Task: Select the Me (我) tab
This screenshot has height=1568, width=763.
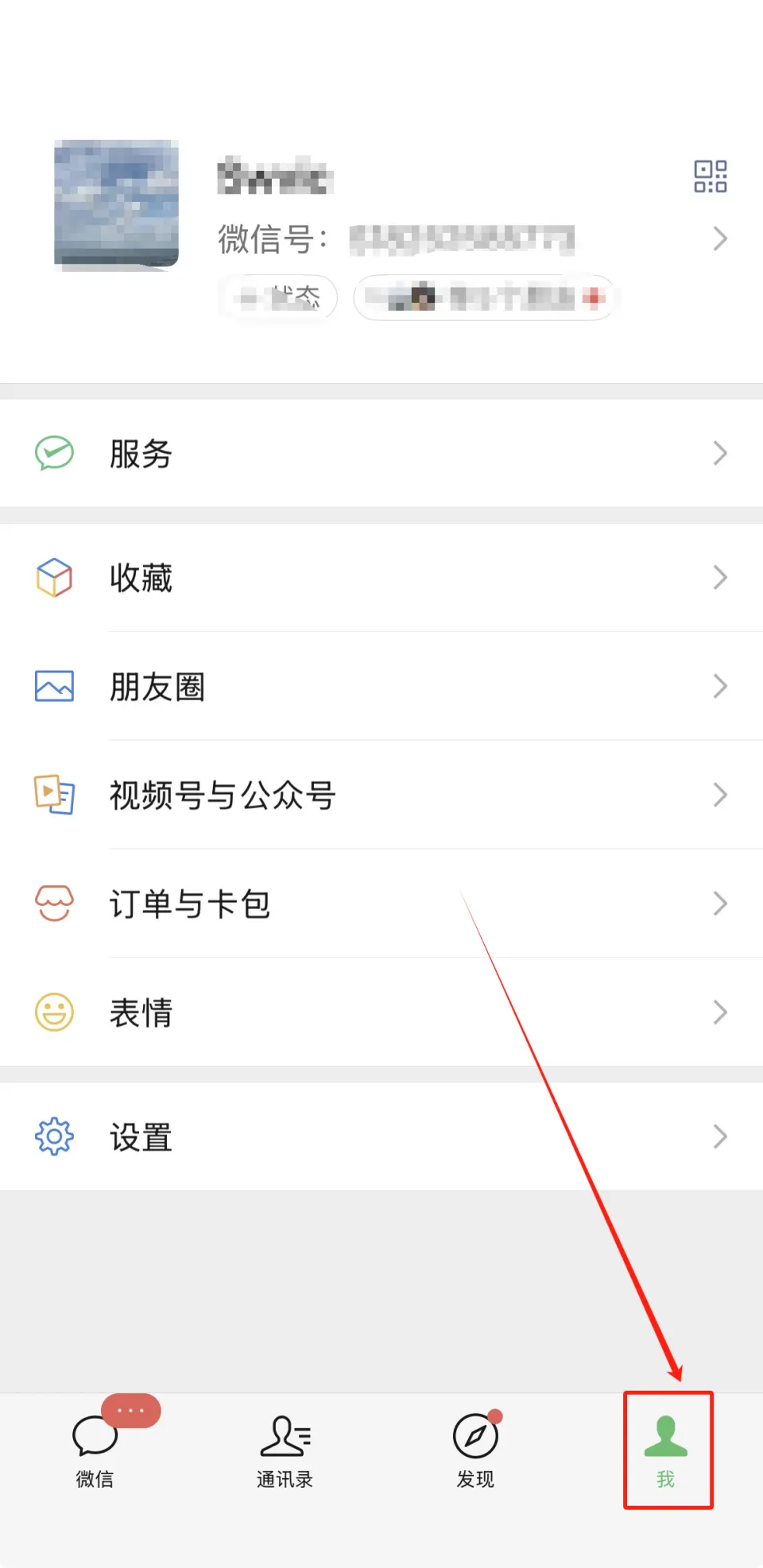Action: [668, 1454]
